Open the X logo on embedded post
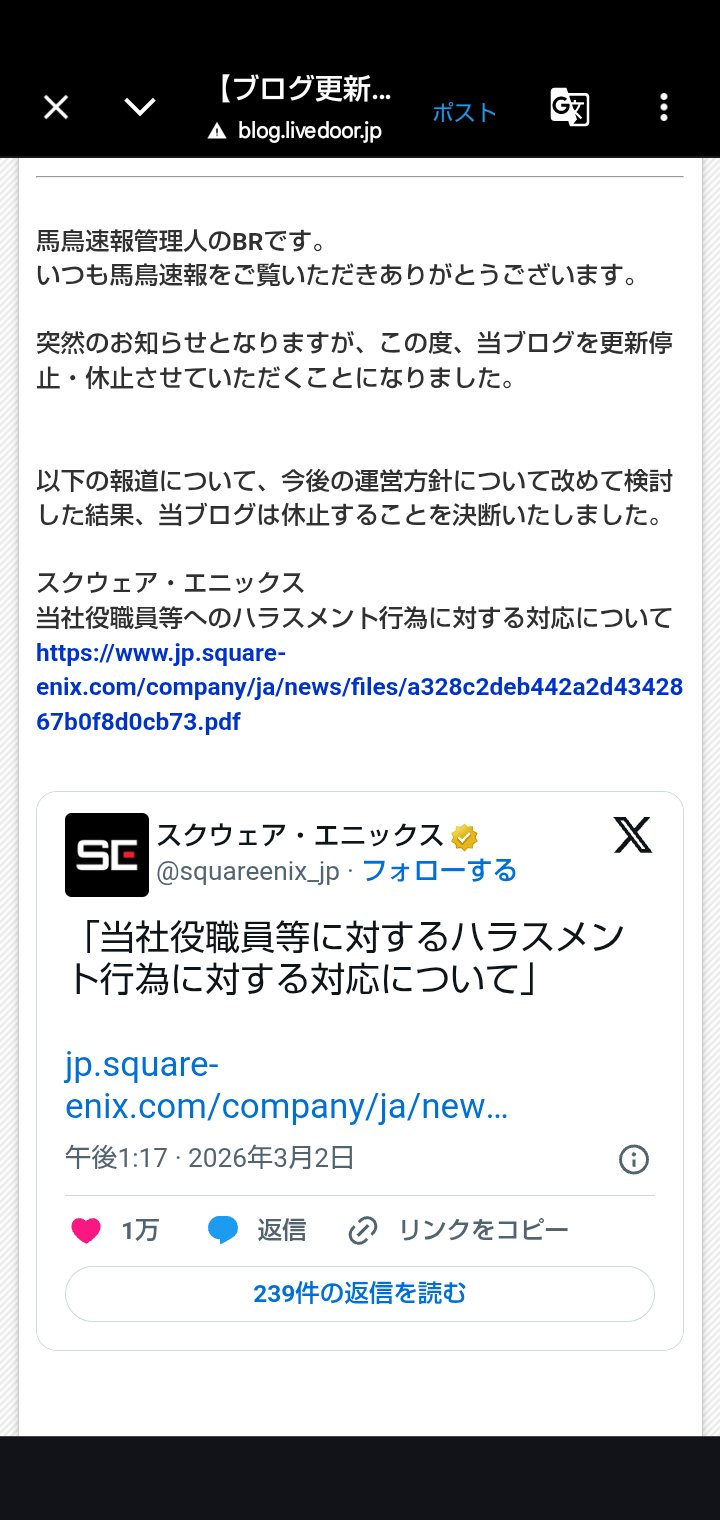Screen dimensions: 720x1520 (x=632, y=835)
